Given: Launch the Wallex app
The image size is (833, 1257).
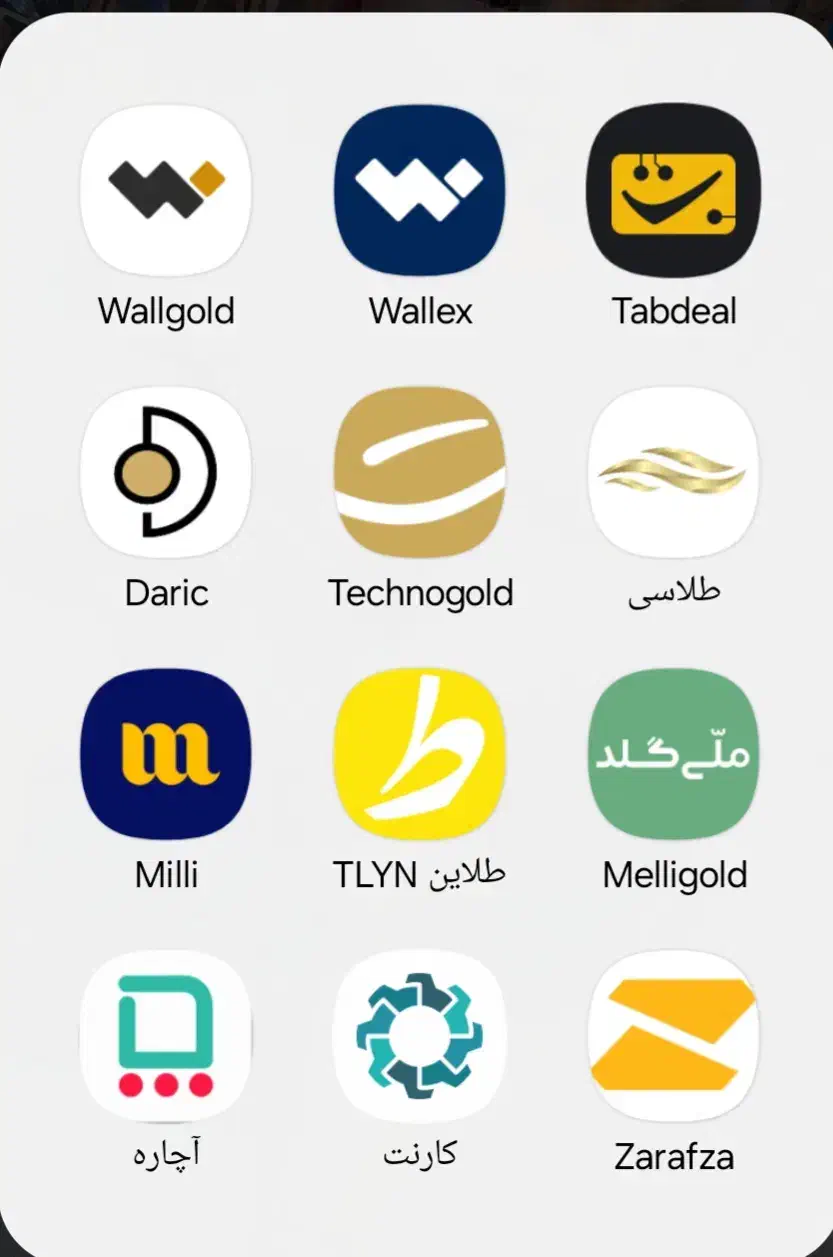Looking at the screenshot, I should coord(420,190).
